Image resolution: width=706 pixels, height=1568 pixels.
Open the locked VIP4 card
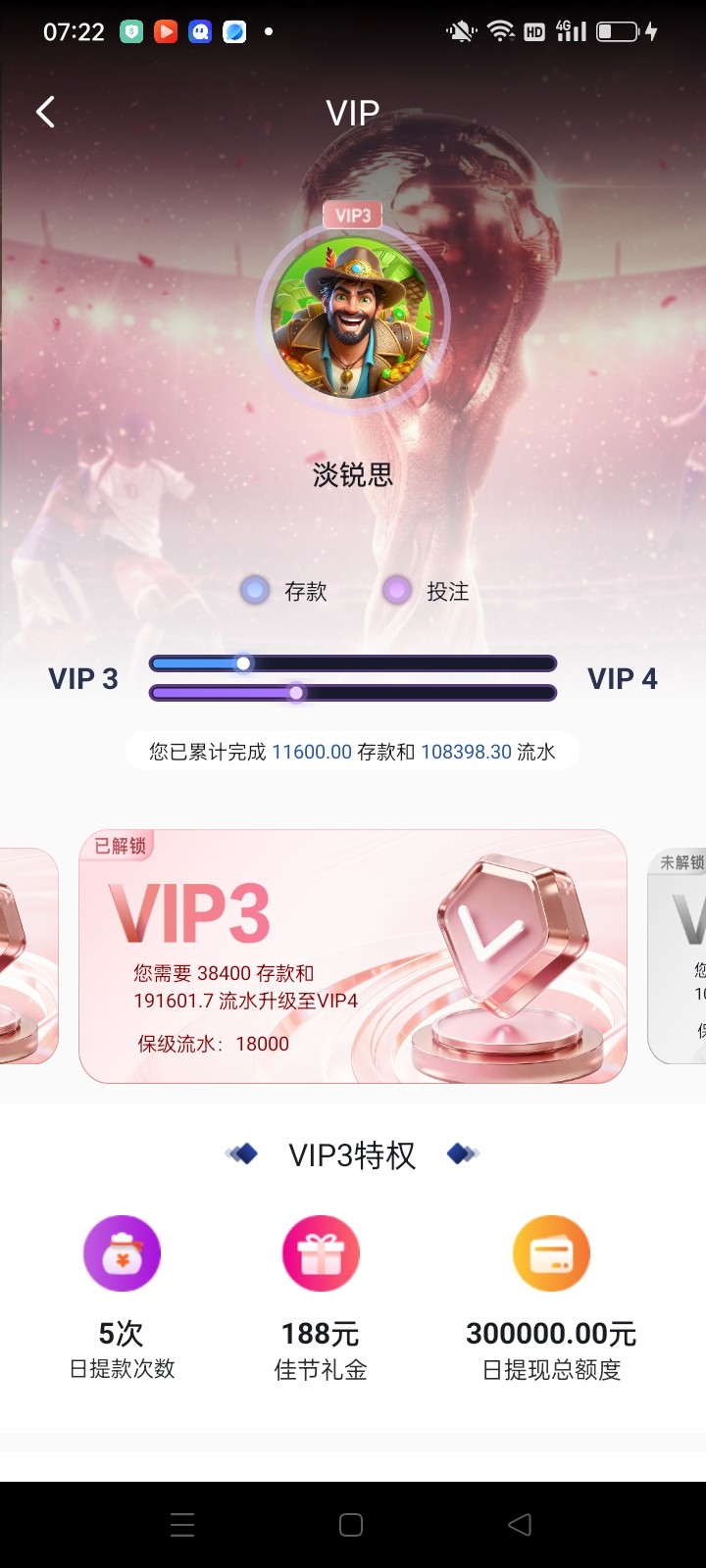680,956
